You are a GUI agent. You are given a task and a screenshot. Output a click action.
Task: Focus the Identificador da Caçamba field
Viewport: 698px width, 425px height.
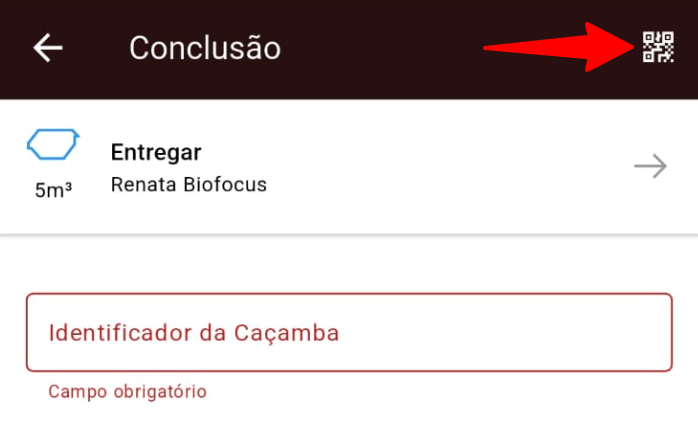tap(348, 333)
